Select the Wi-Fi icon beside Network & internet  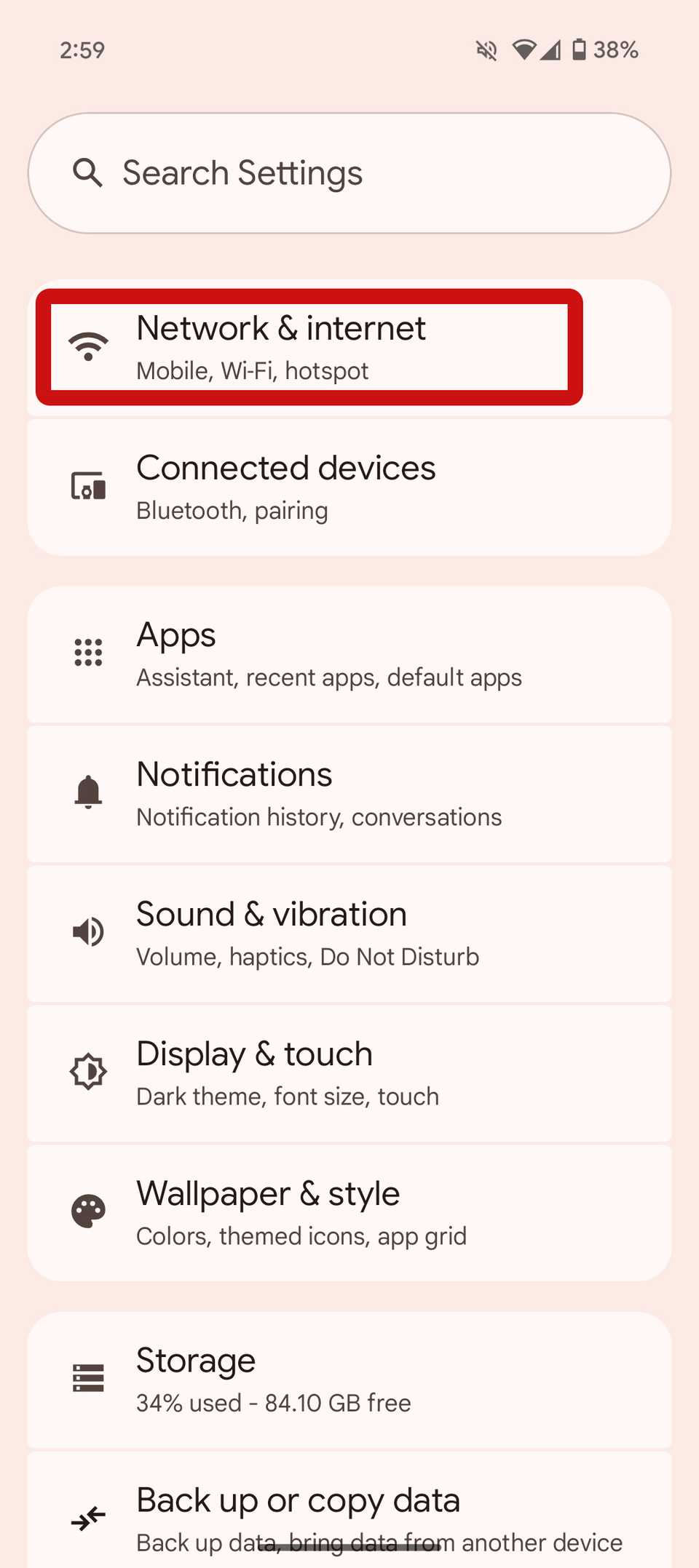pos(87,345)
